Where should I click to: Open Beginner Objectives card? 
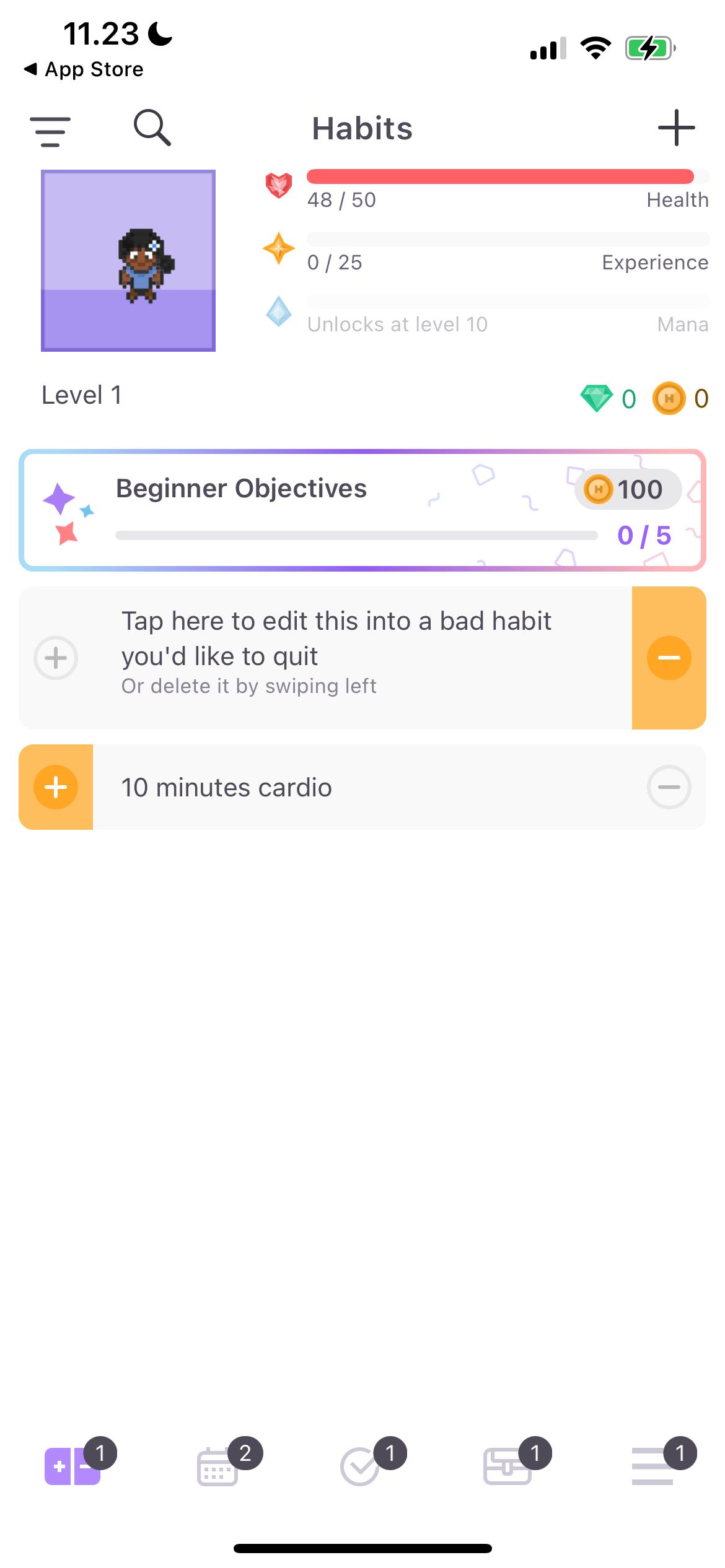tap(362, 510)
